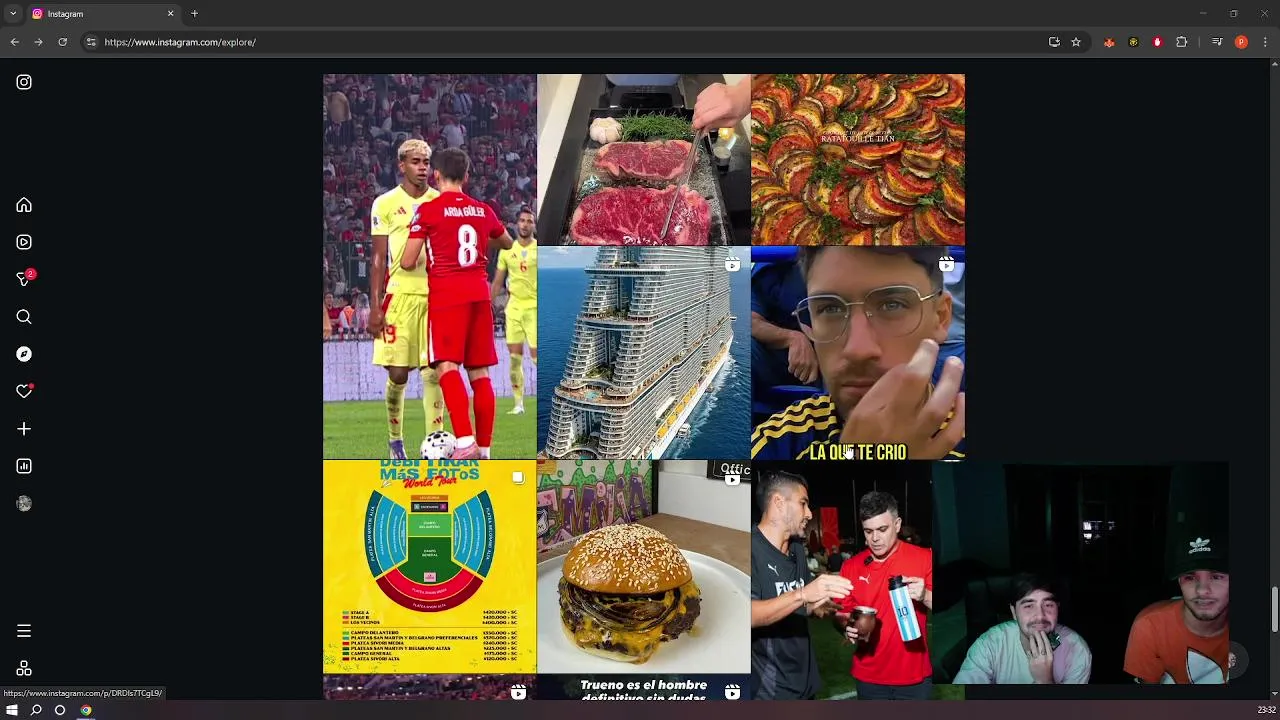The image size is (1280, 720).
Task: Bookmark this page with the star icon
Action: point(1076,42)
